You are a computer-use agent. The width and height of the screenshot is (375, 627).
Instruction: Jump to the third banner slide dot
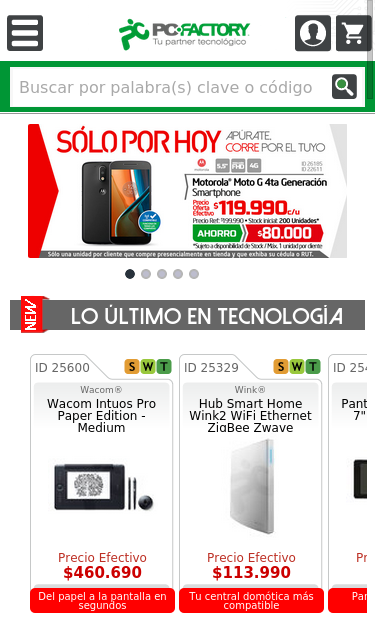[162, 274]
